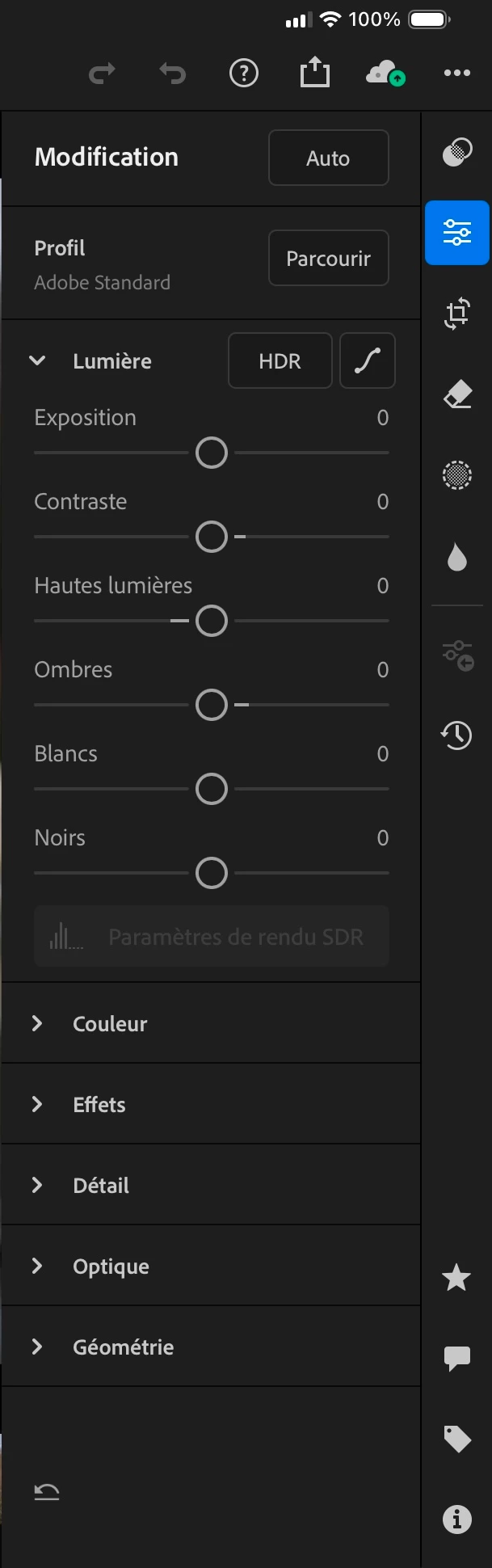Image resolution: width=492 pixels, height=1568 pixels.
Task: Open the help question mark
Action: click(244, 74)
